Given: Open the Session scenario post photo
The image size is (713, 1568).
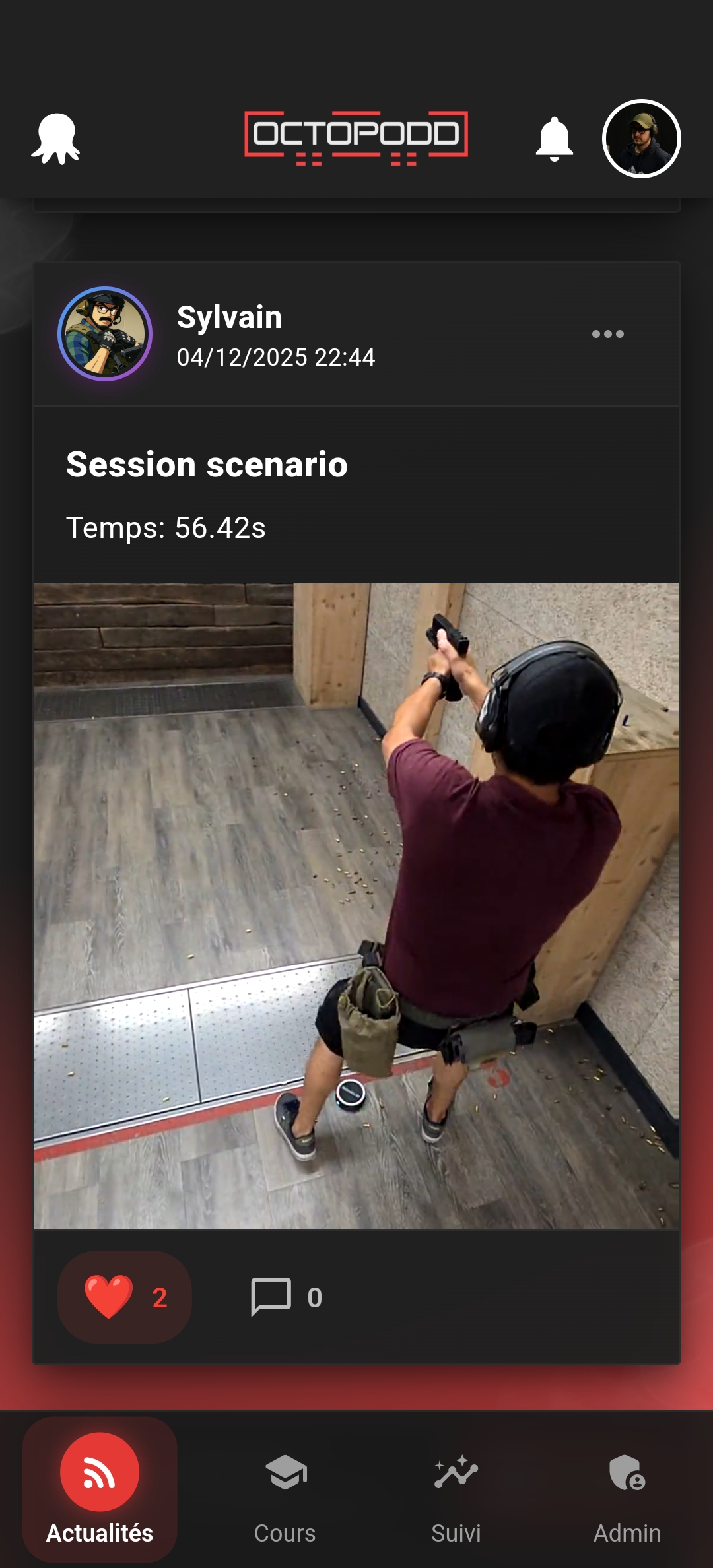Looking at the screenshot, I should point(356,905).
